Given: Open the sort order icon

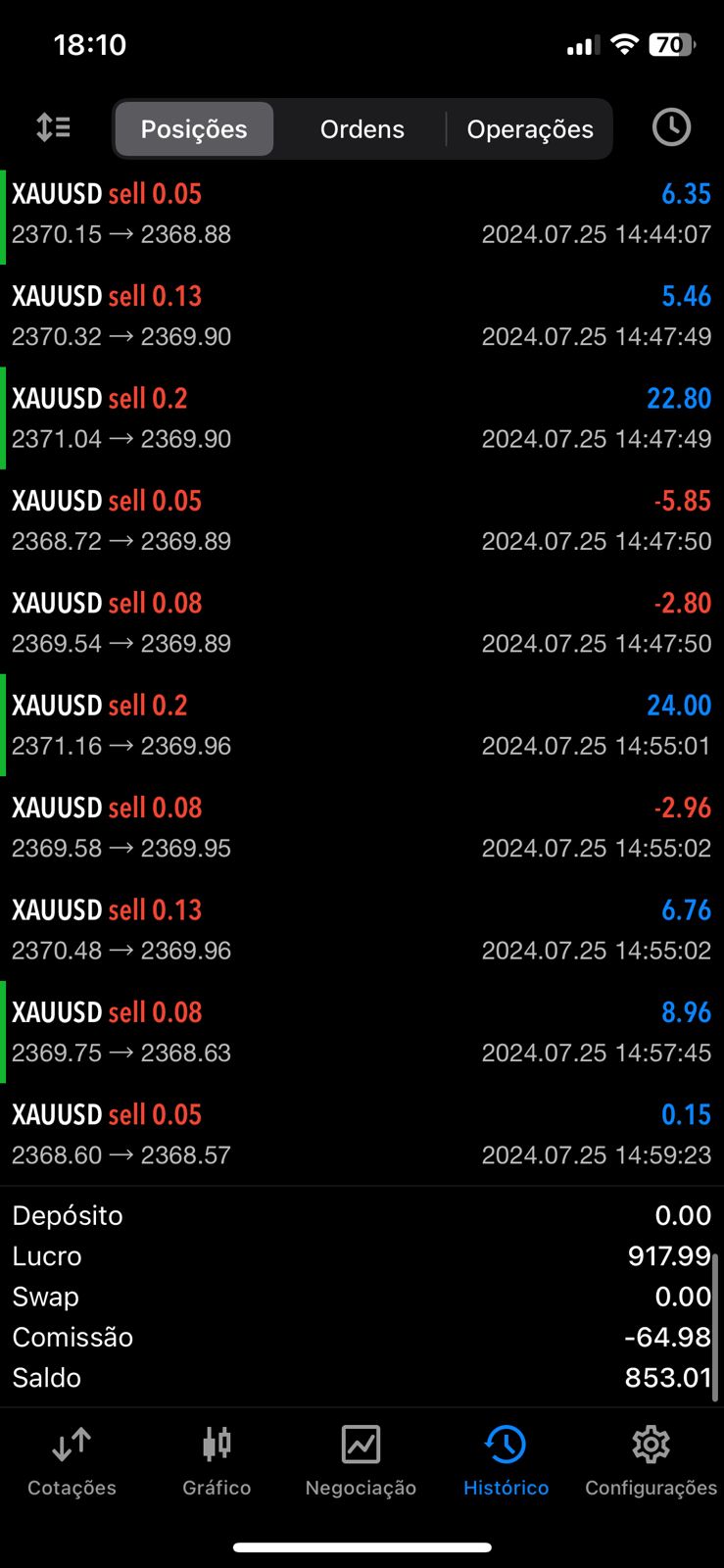Looking at the screenshot, I should point(53,127).
